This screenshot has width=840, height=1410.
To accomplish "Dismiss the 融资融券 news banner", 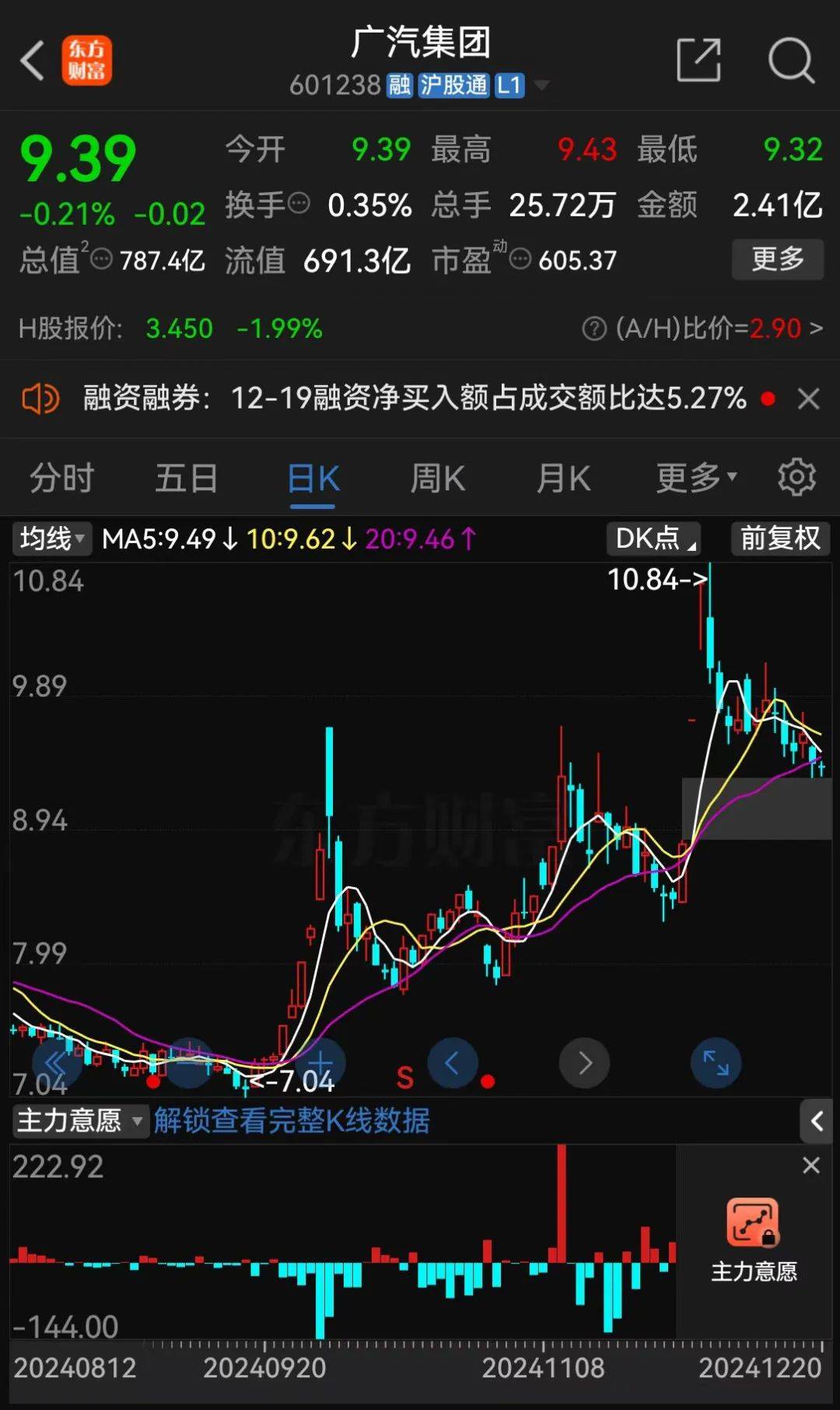I will click(x=809, y=399).
